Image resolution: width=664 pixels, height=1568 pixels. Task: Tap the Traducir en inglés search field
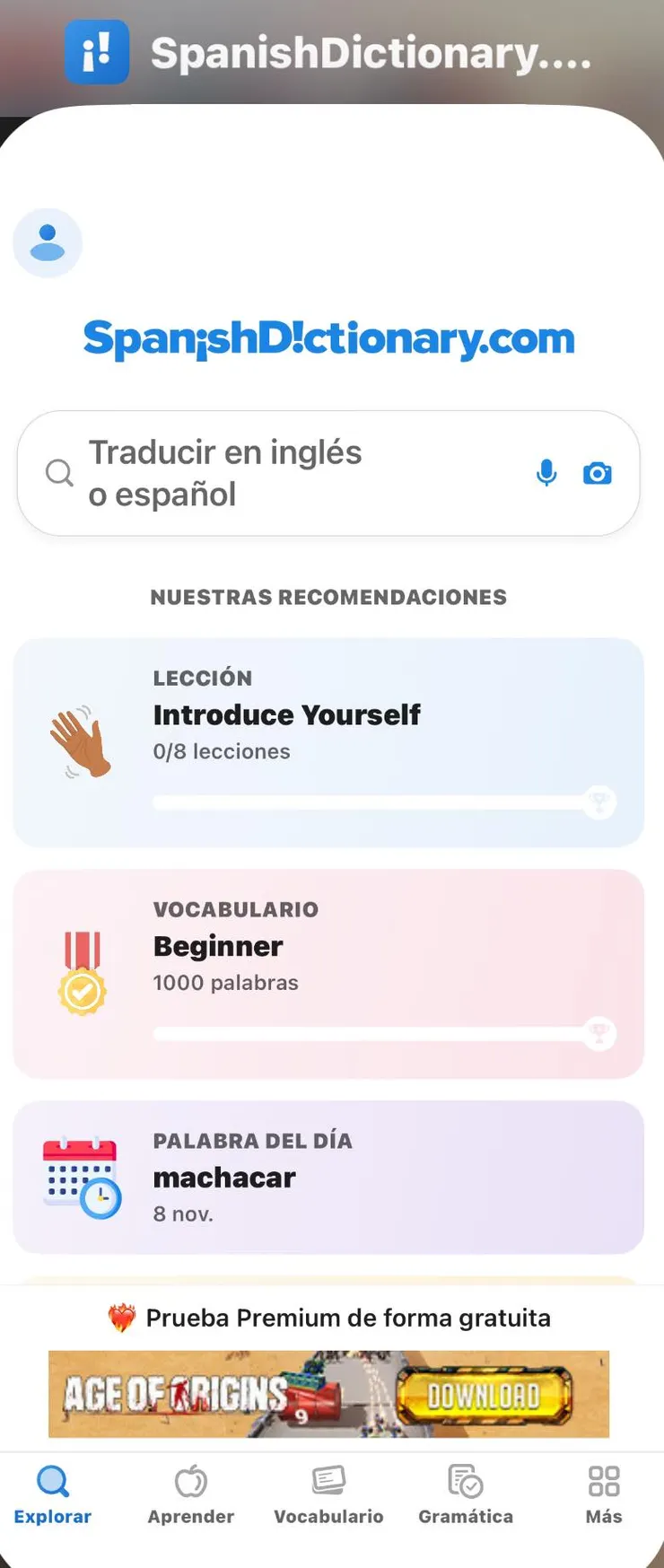[x=269, y=473]
